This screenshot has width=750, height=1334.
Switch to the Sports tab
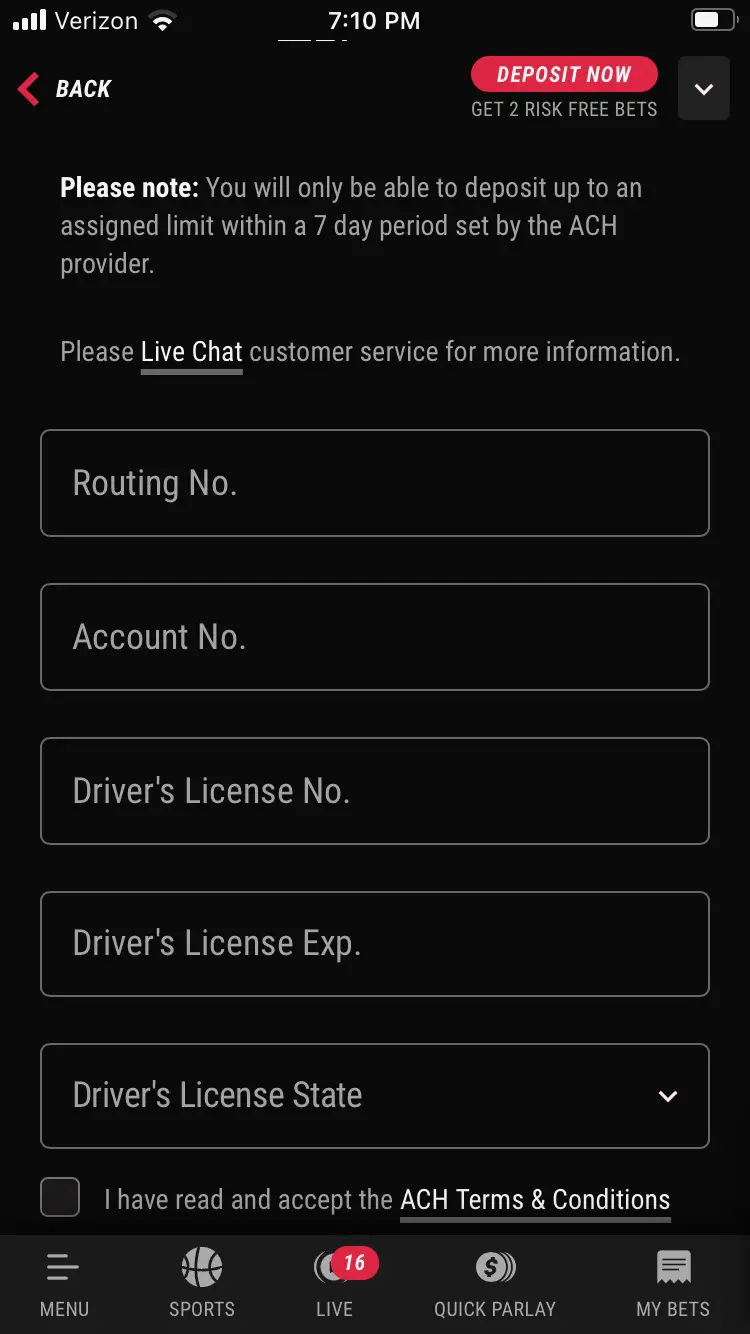click(x=202, y=1285)
